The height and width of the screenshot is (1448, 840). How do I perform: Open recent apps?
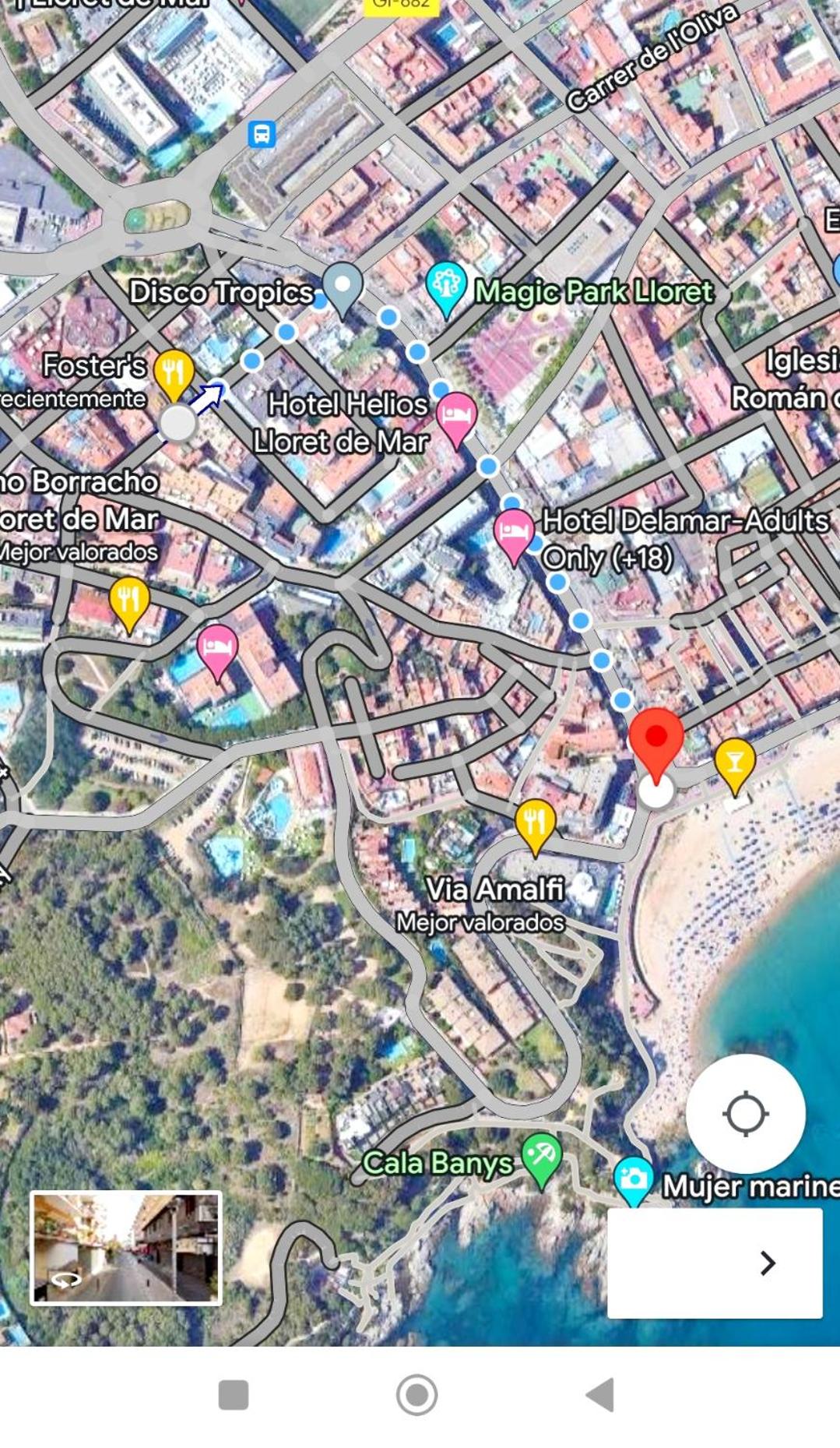pos(234,1394)
